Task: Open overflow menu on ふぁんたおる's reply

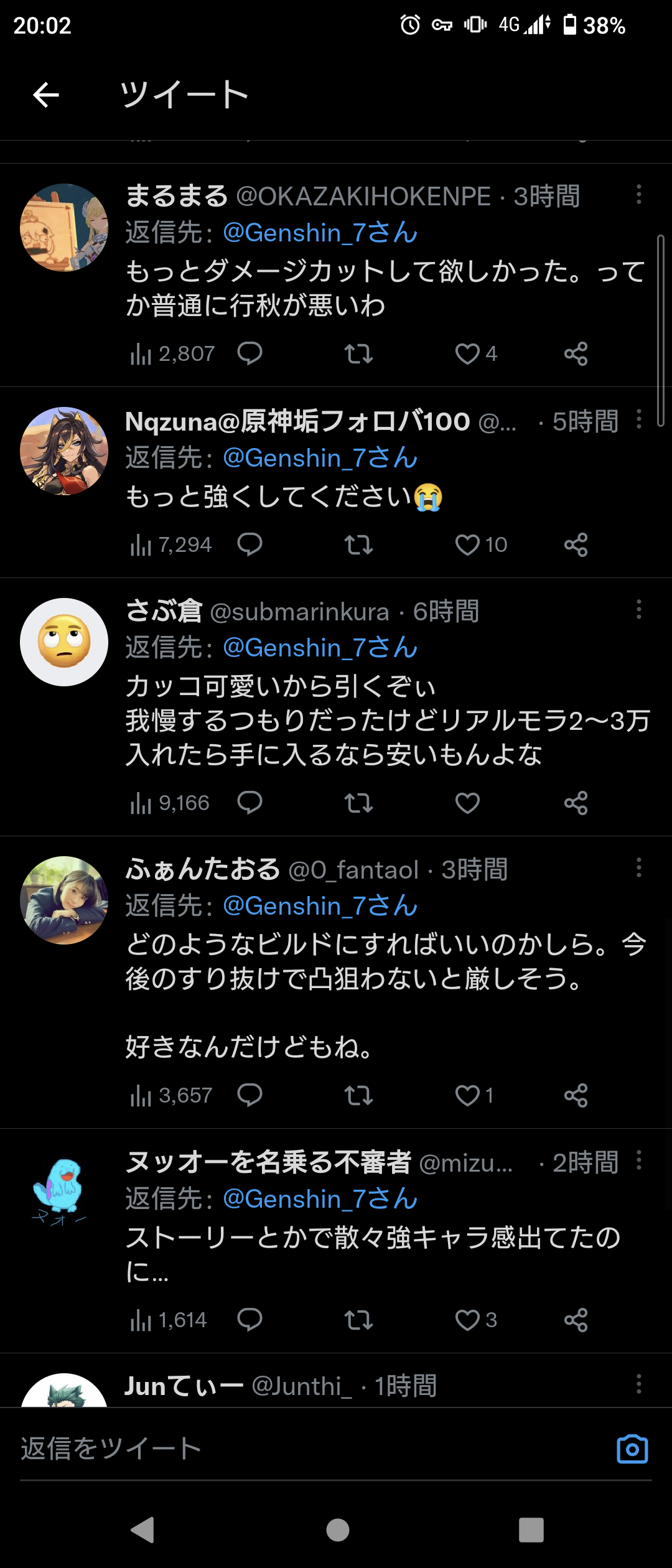Action: (638, 867)
